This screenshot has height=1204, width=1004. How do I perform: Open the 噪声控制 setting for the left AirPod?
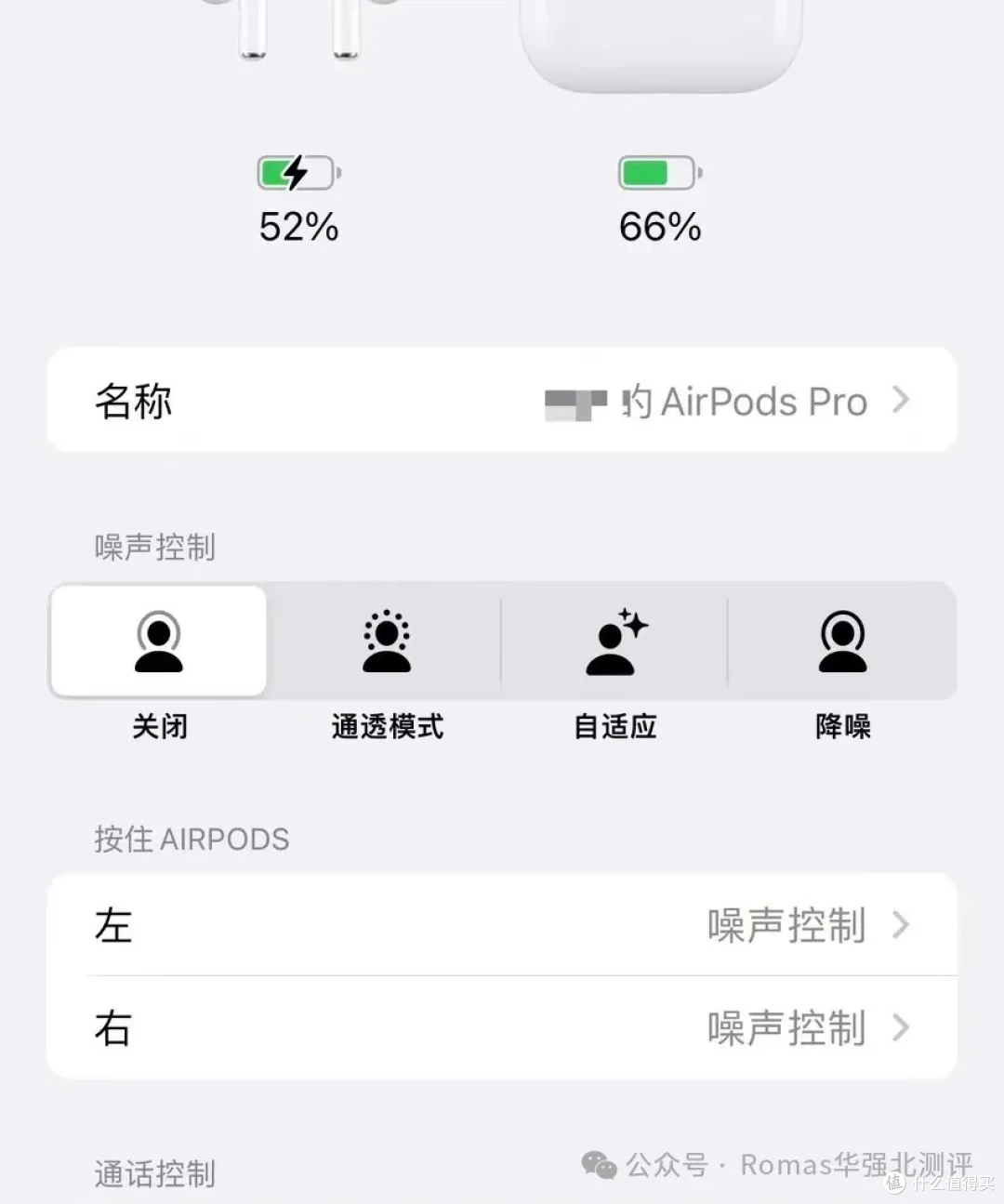tap(786, 926)
